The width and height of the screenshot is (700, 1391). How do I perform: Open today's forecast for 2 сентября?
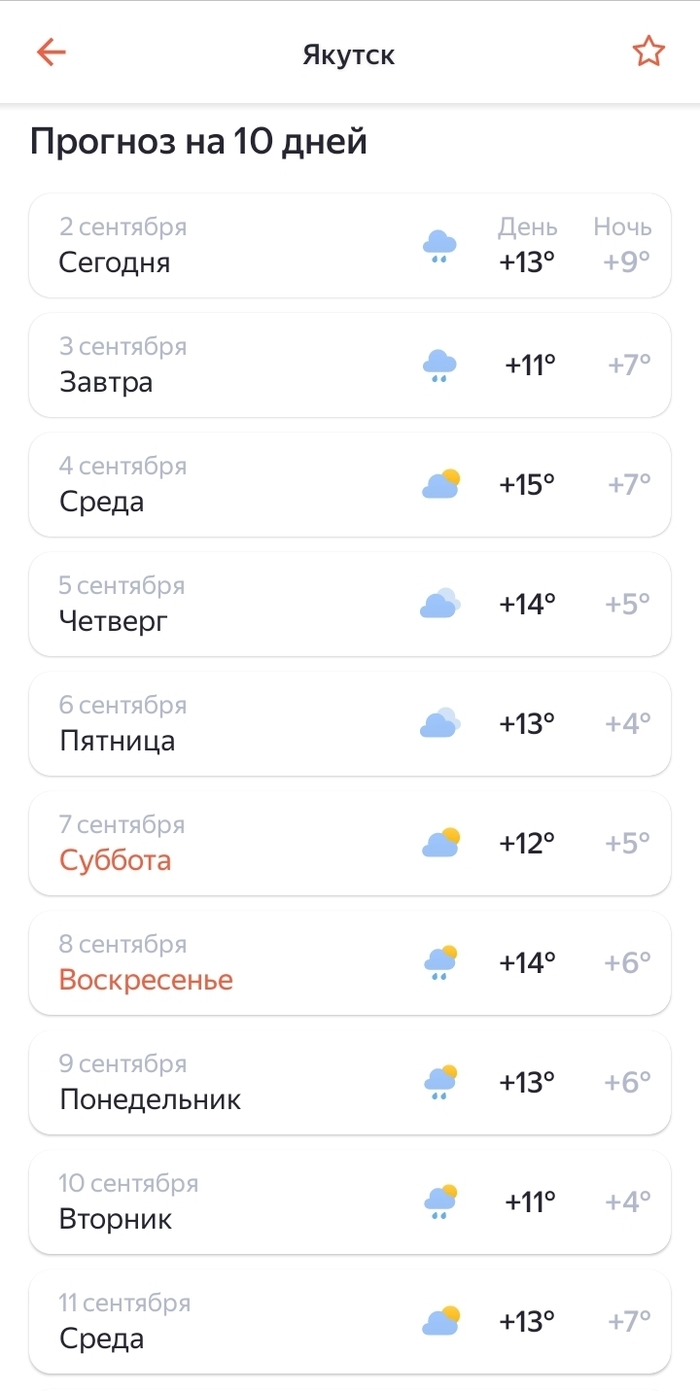[x=349, y=246]
